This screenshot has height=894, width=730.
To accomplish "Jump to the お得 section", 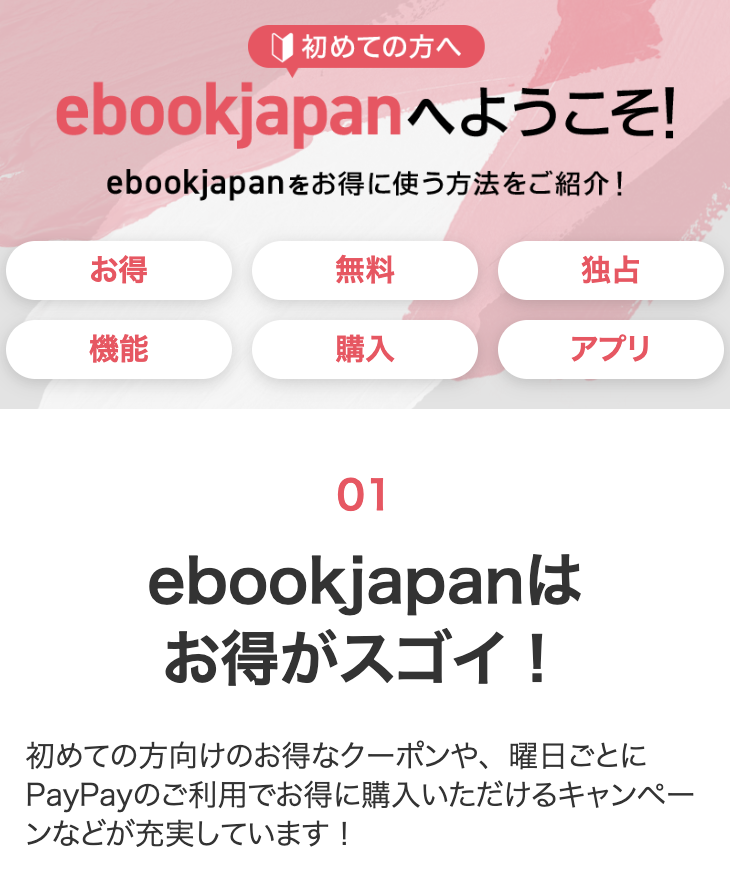I will click(x=119, y=270).
